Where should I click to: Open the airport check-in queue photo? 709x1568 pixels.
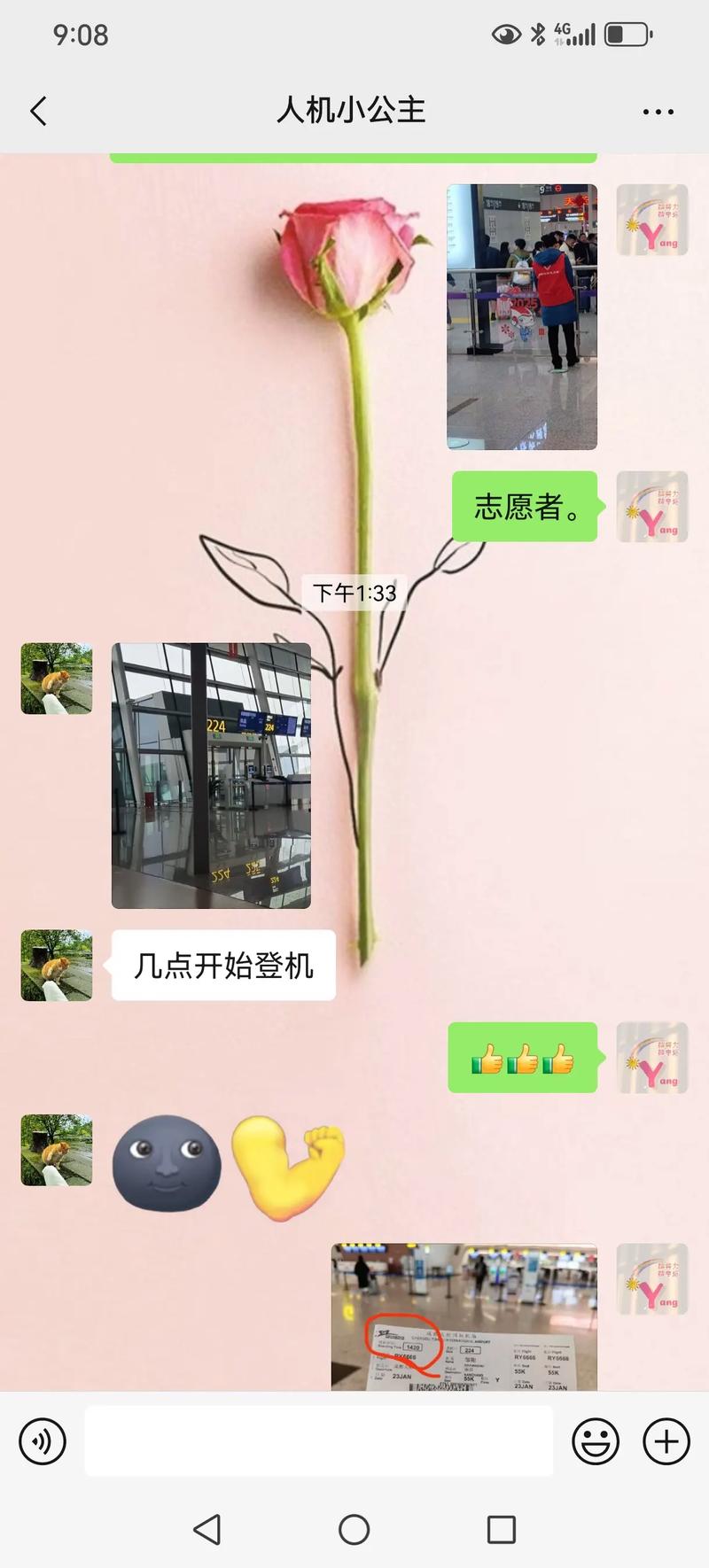522,316
